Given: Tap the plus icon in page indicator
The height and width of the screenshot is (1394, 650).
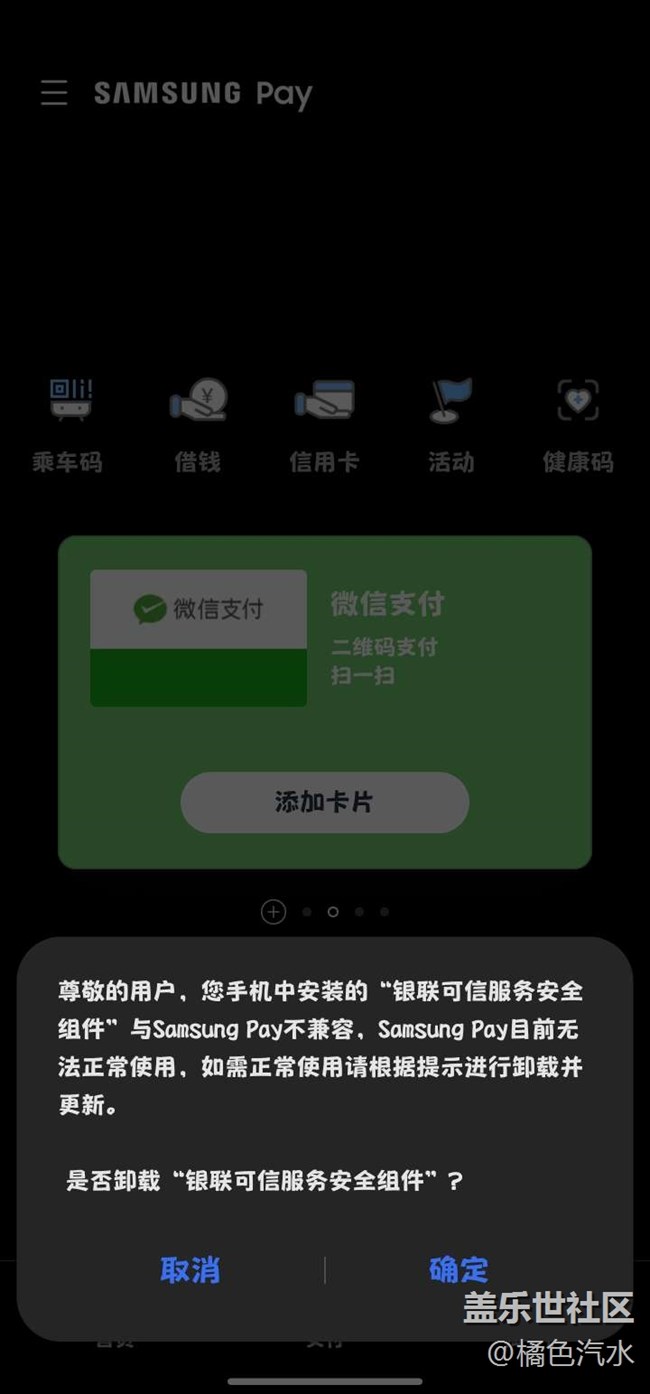Looking at the screenshot, I should 273,911.
